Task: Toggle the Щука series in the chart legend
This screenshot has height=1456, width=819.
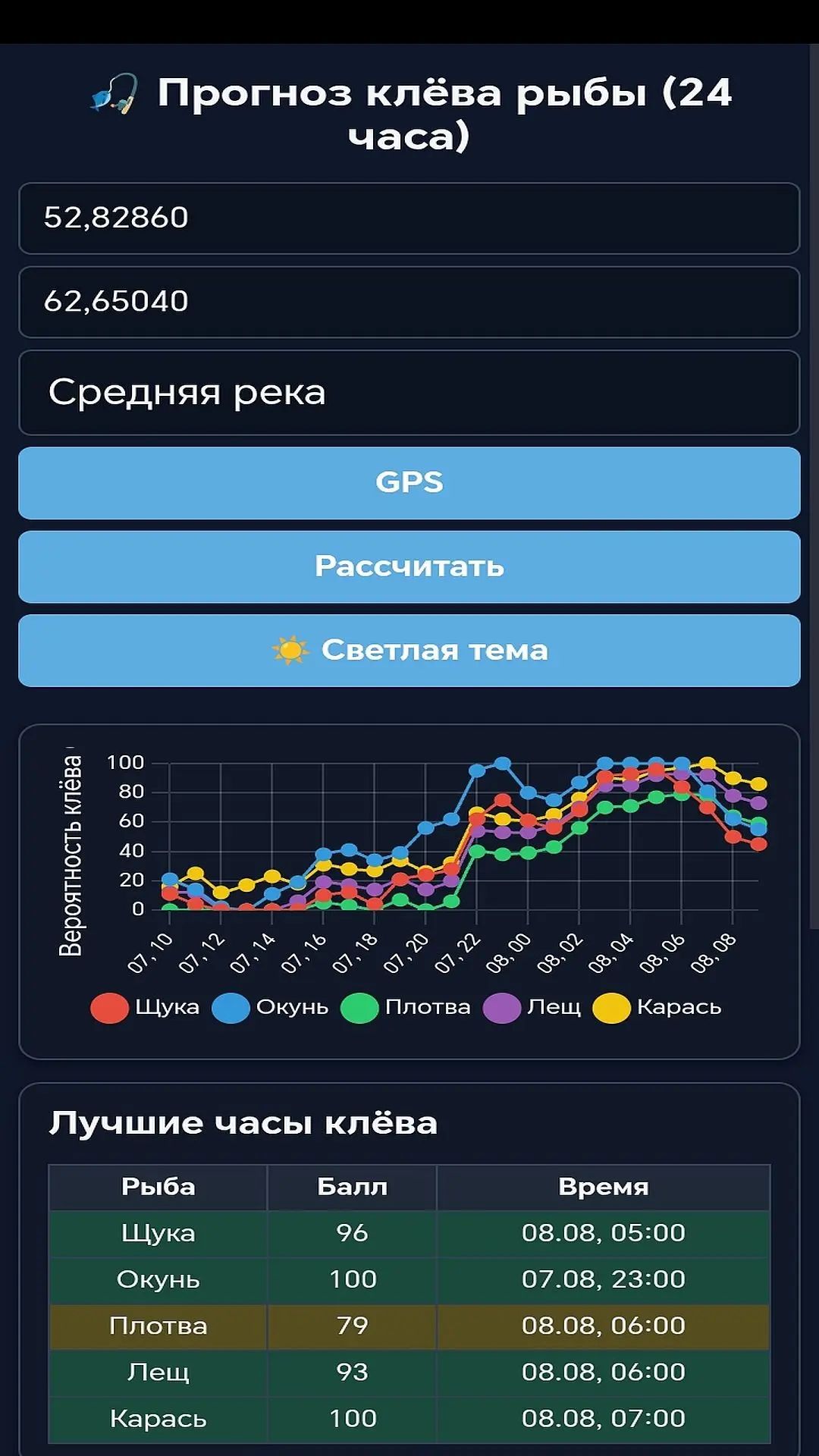Action: pyautogui.click(x=145, y=1008)
